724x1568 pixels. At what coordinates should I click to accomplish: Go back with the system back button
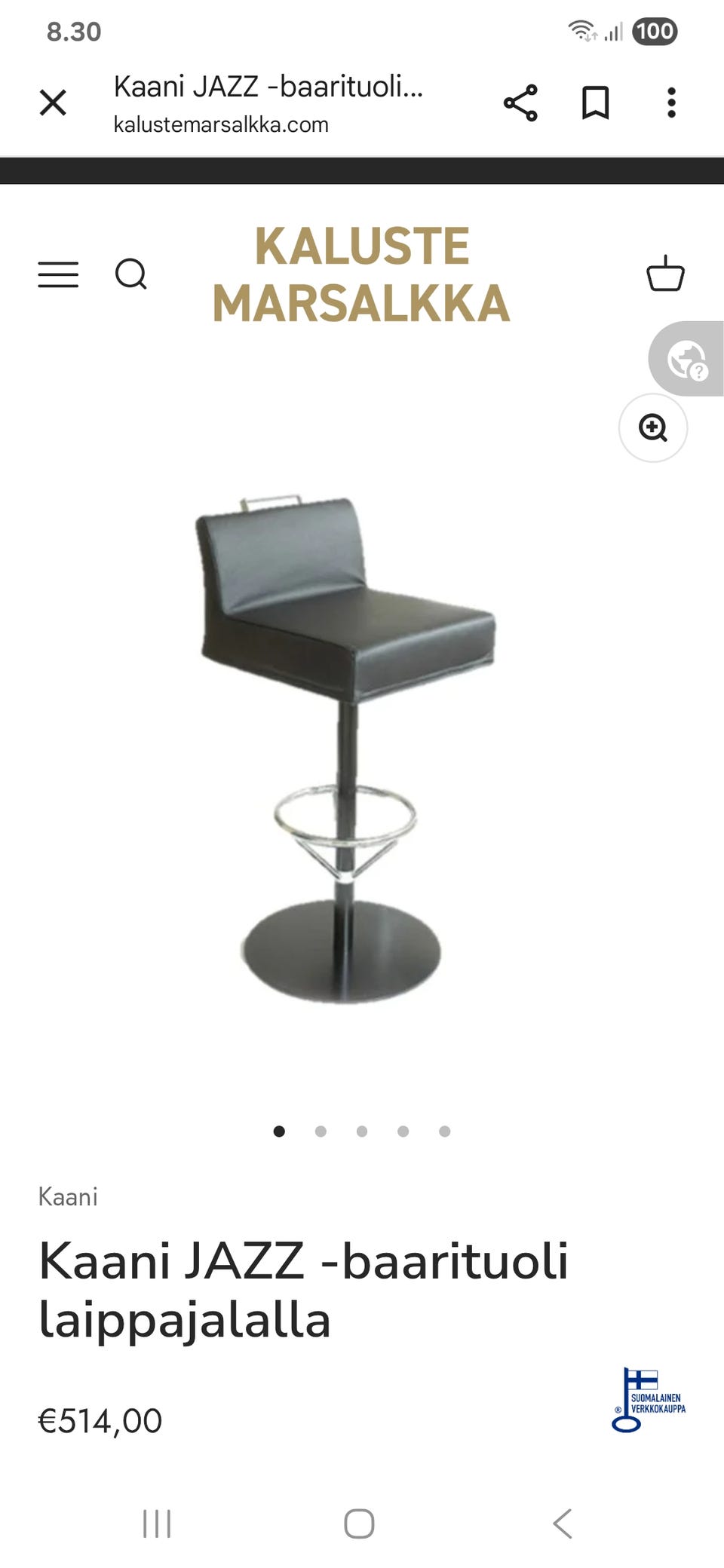(x=563, y=1524)
